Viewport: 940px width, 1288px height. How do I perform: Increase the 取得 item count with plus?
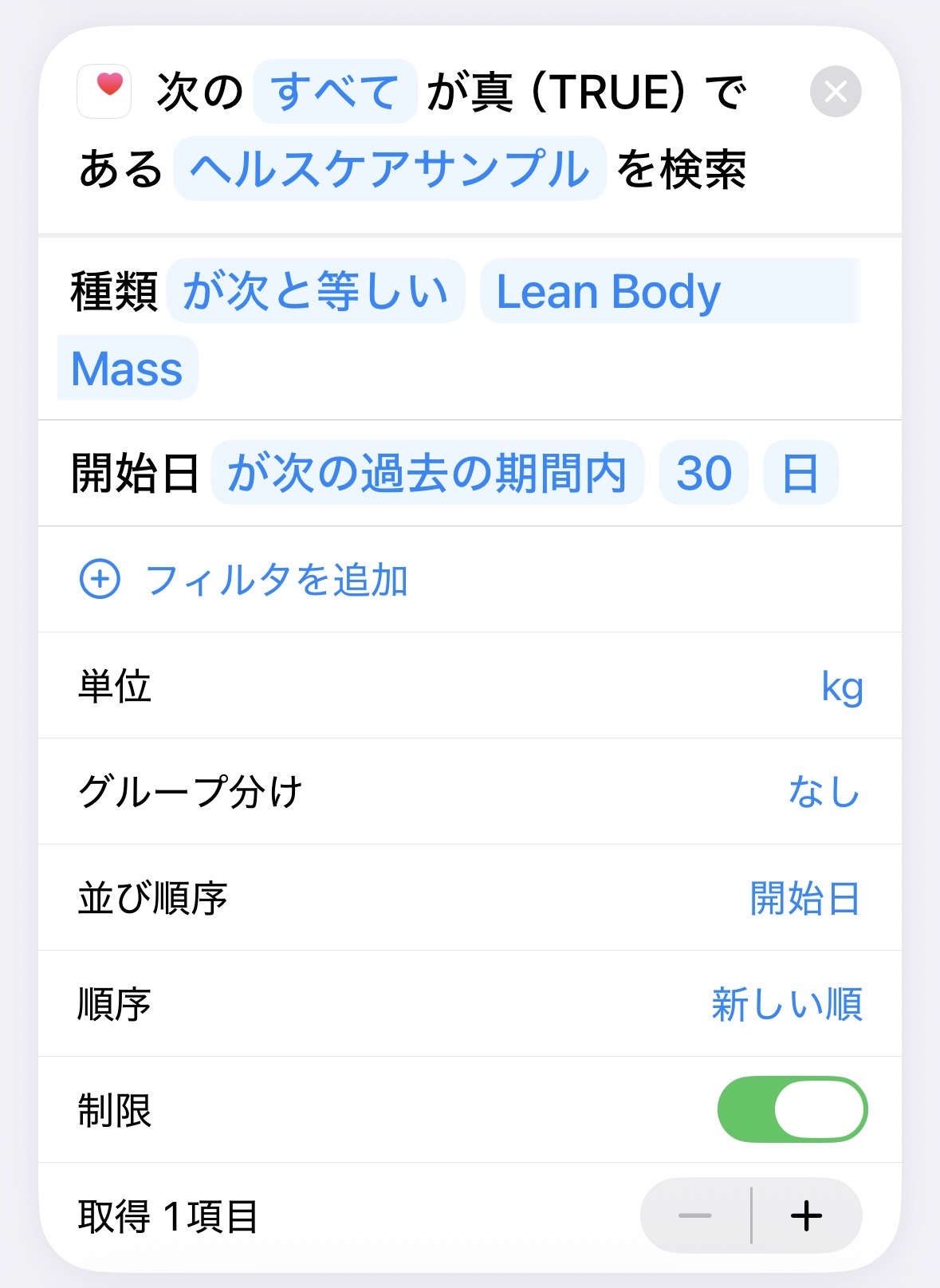(x=806, y=1216)
